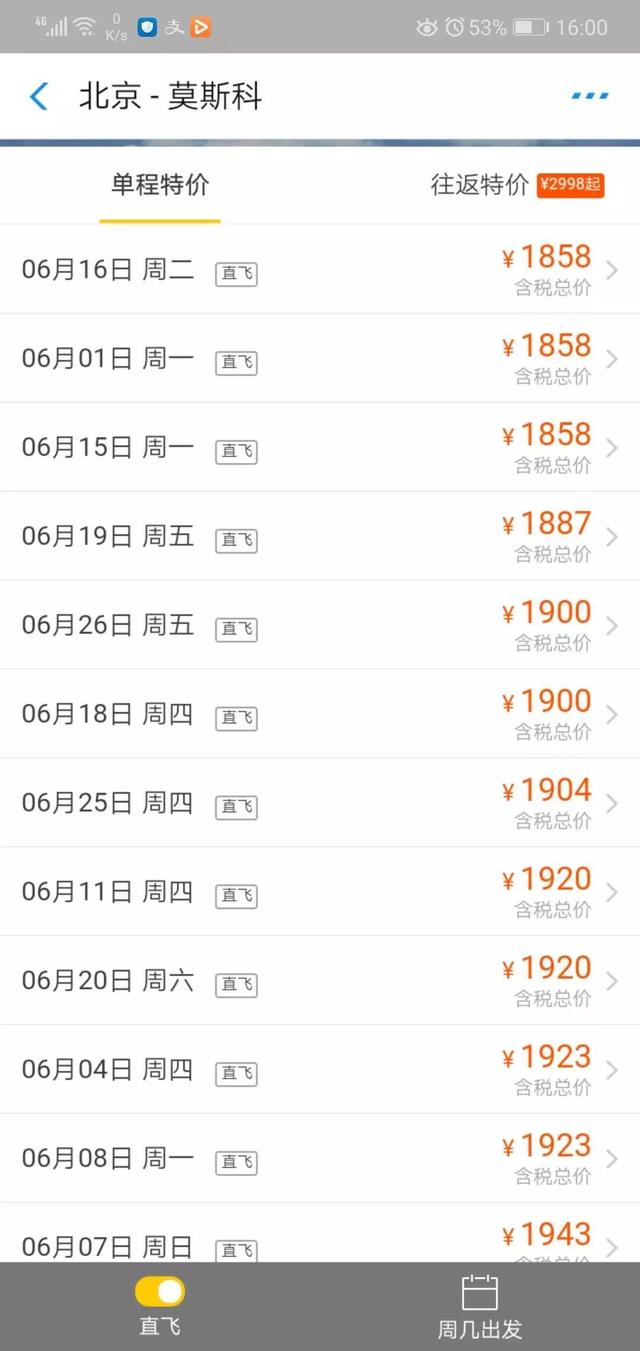Select the 单程特价 tab
The width and height of the screenshot is (640, 1351).
point(160,185)
